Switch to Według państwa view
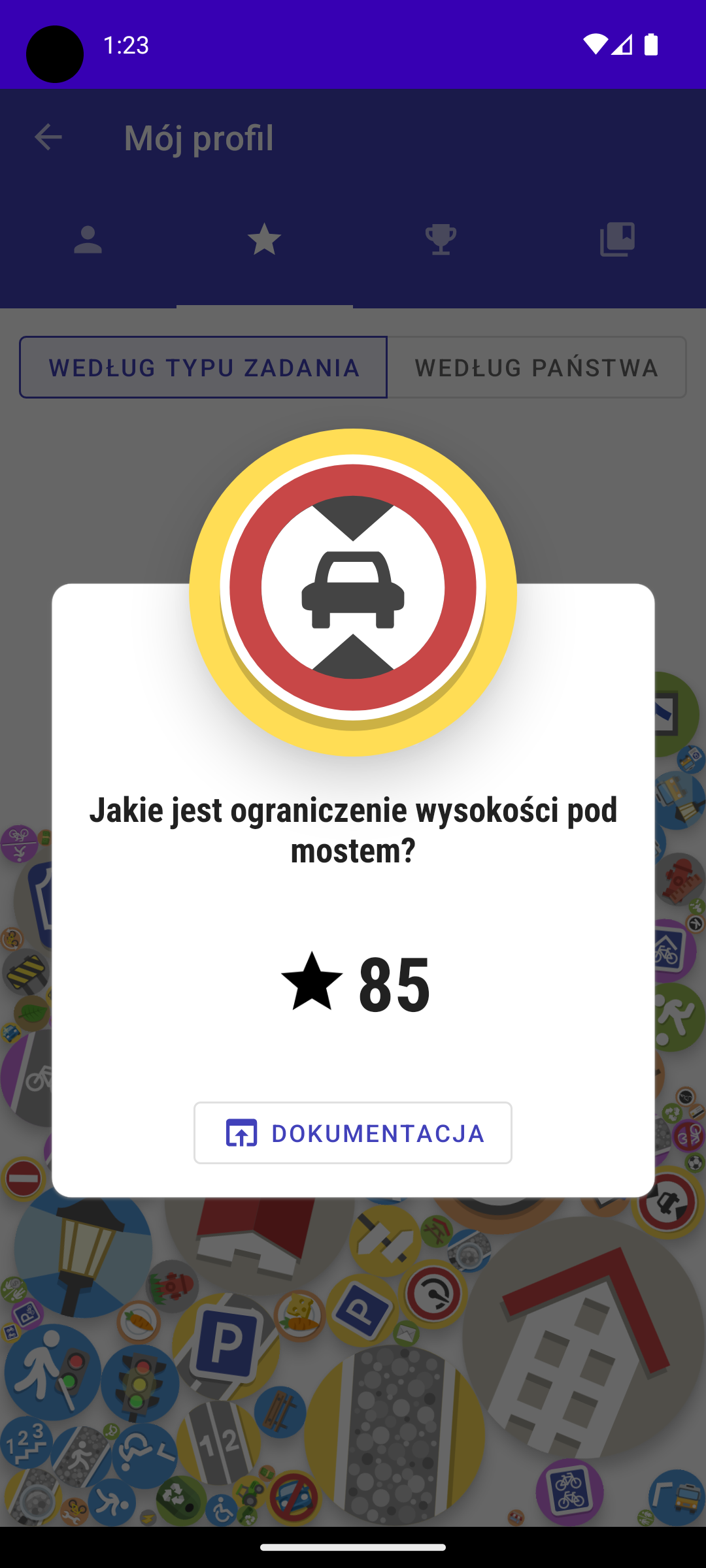The image size is (706, 1568). coord(537,367)
